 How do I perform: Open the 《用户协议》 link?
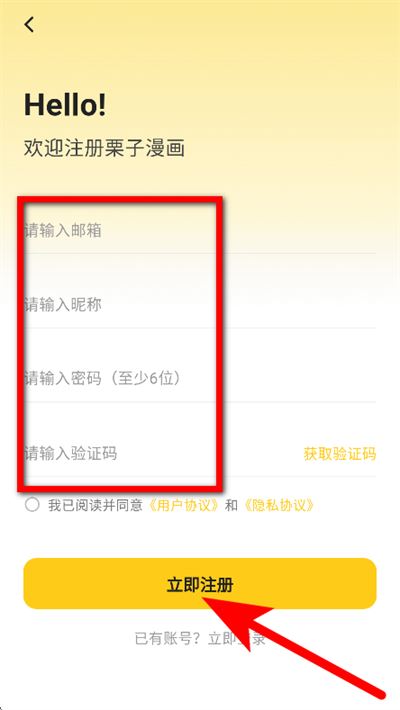coord(186,505)
